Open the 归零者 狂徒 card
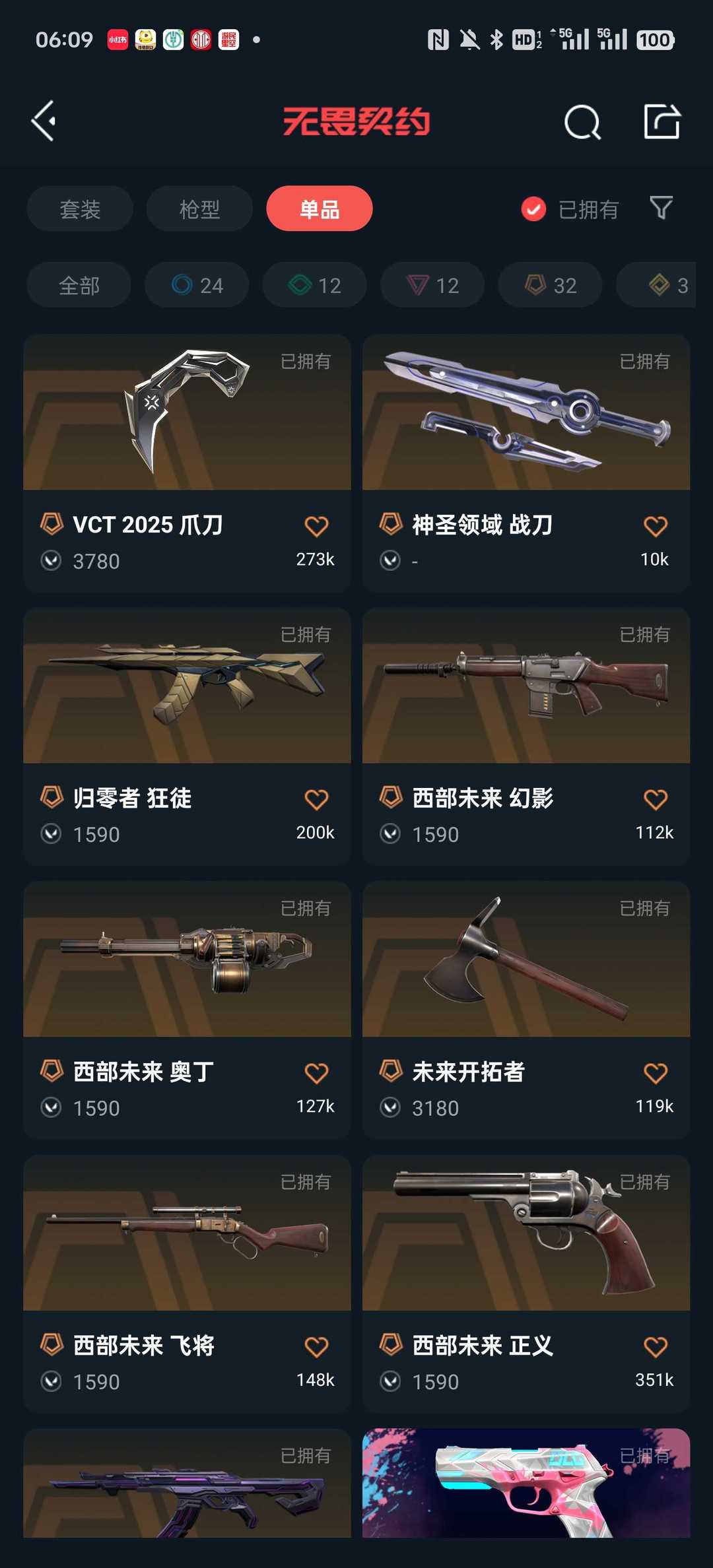 tap(187, 736)
